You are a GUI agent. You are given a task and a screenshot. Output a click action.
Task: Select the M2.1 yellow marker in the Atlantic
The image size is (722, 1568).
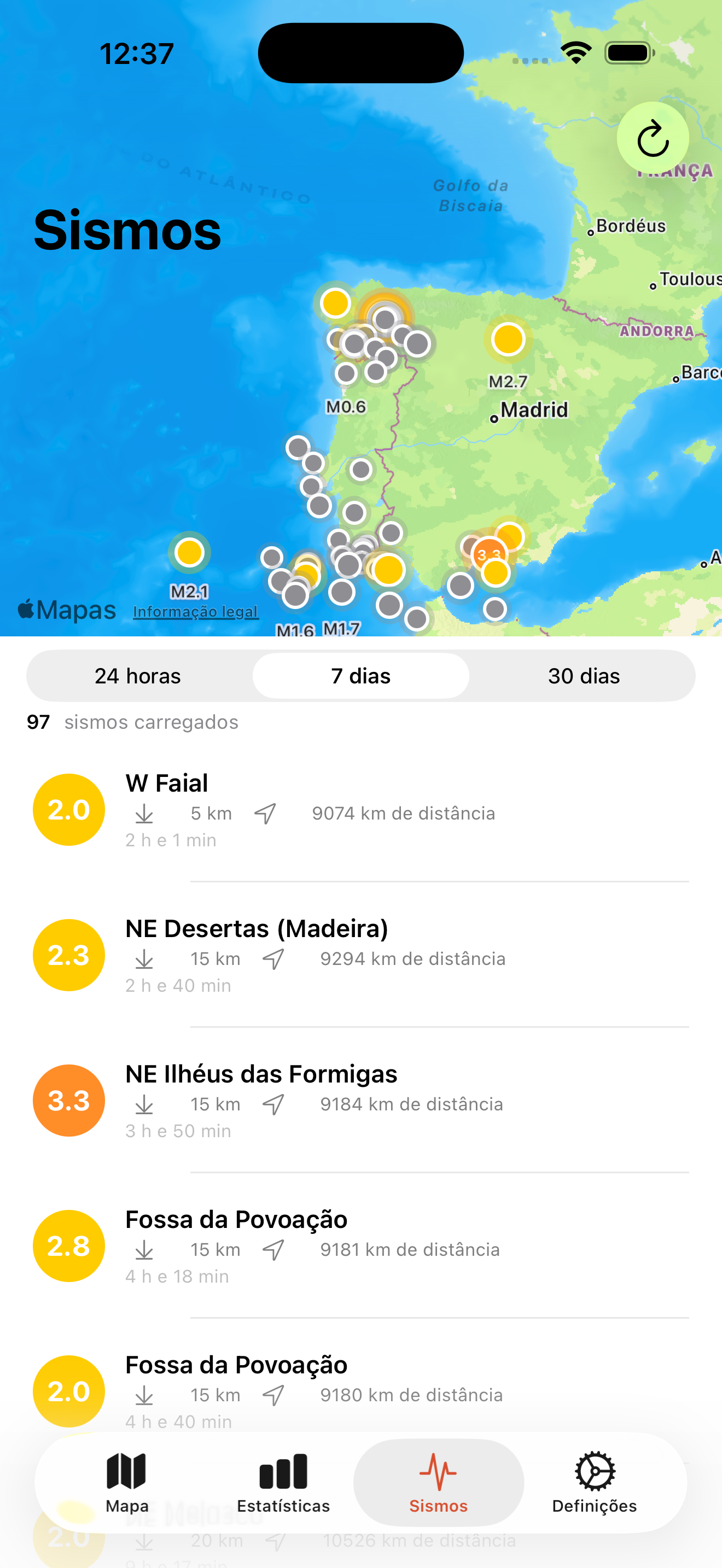point(189,553)
